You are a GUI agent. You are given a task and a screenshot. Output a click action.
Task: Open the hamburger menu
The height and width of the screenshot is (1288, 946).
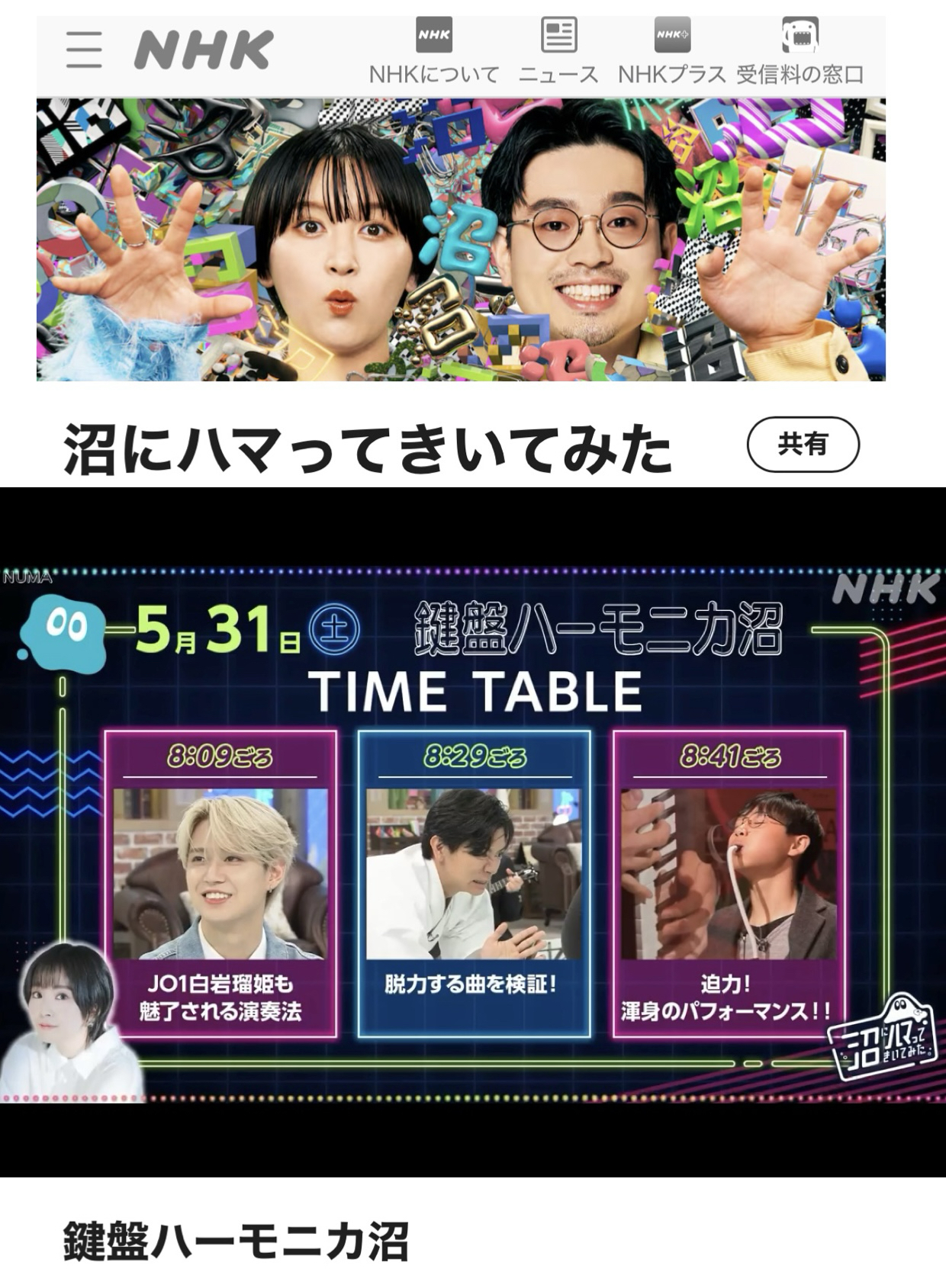tap(84, 50)
